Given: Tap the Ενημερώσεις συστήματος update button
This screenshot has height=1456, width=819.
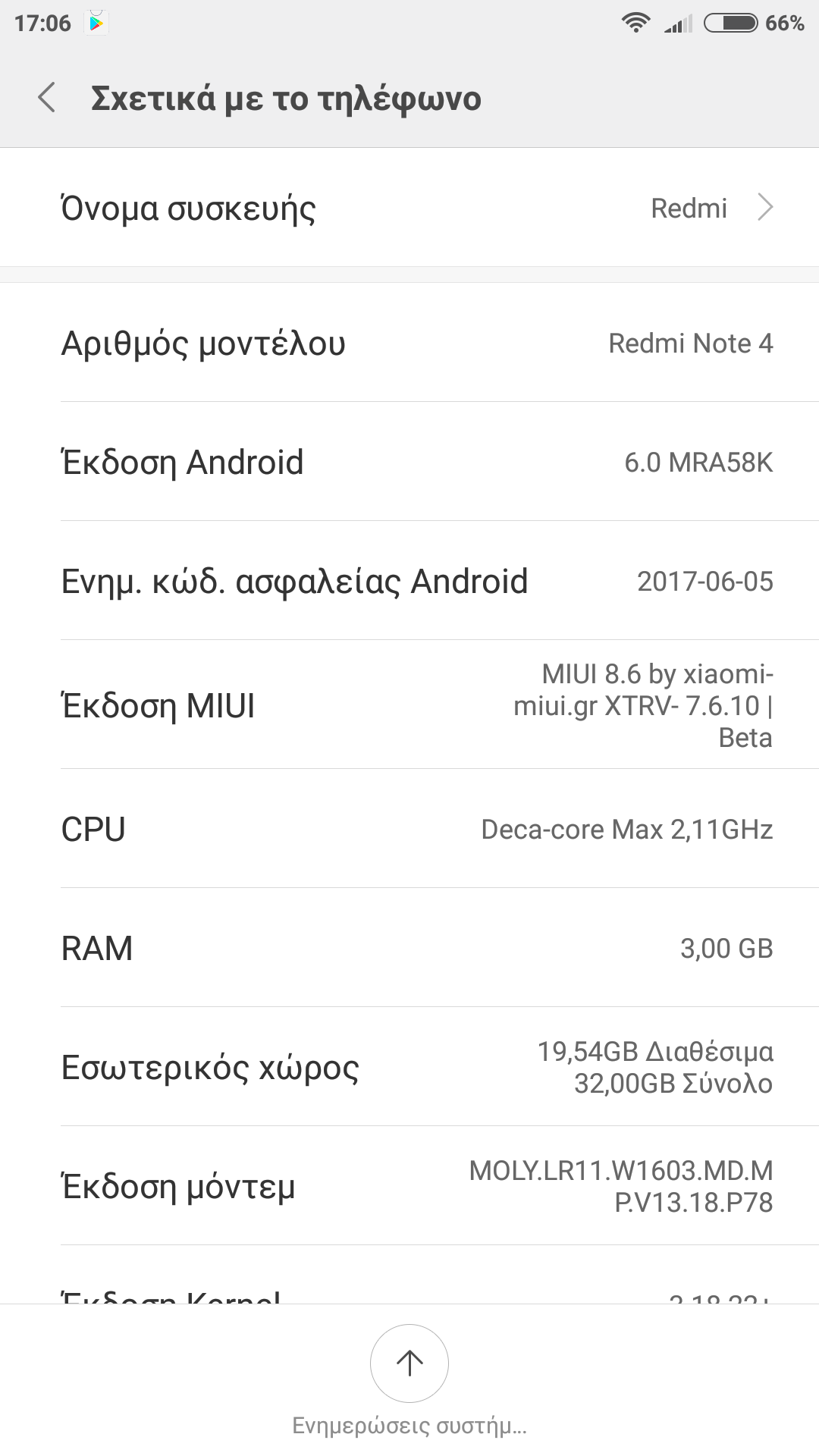Looking at the screenshot, I should (x=409, y=1363).
